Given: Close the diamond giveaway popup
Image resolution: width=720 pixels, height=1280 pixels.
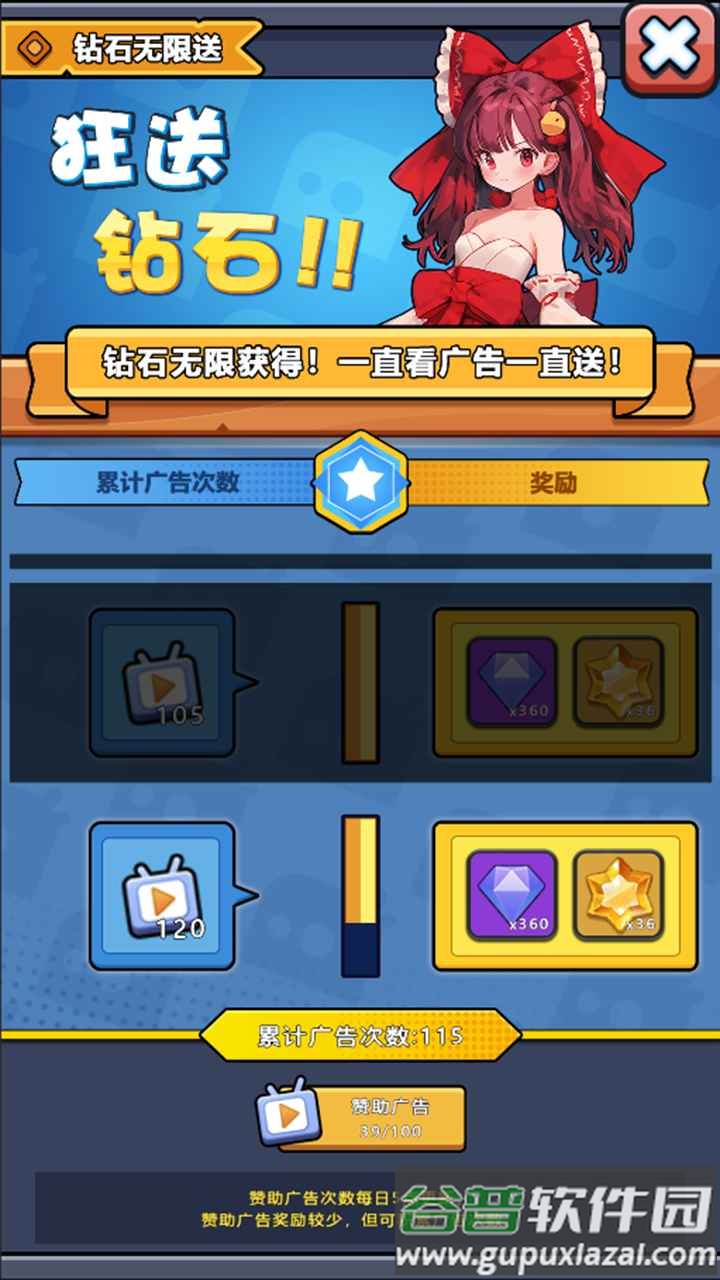Looking at the screenshot, I should click(669, 46).
